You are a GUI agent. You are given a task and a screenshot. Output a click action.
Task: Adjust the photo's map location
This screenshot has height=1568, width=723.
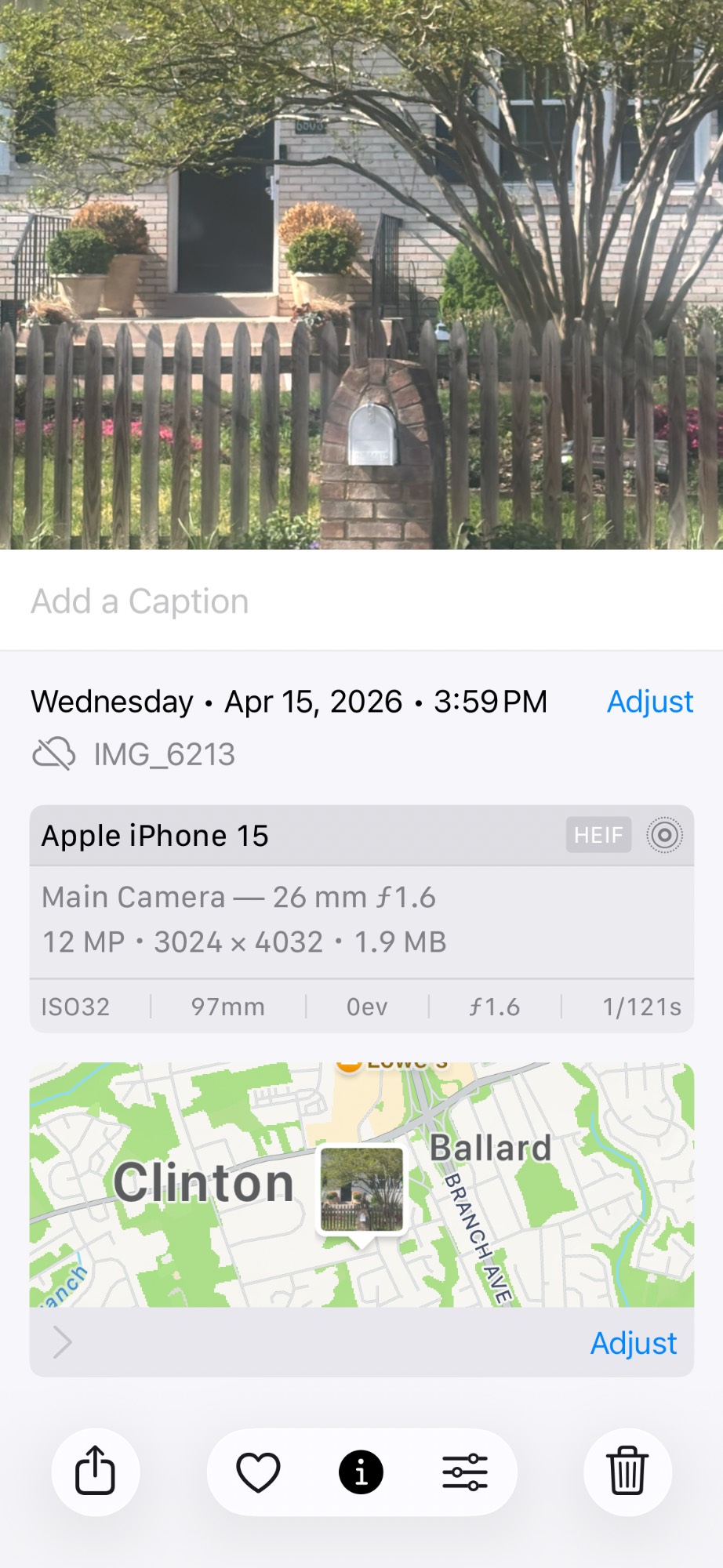[633, 1343]
